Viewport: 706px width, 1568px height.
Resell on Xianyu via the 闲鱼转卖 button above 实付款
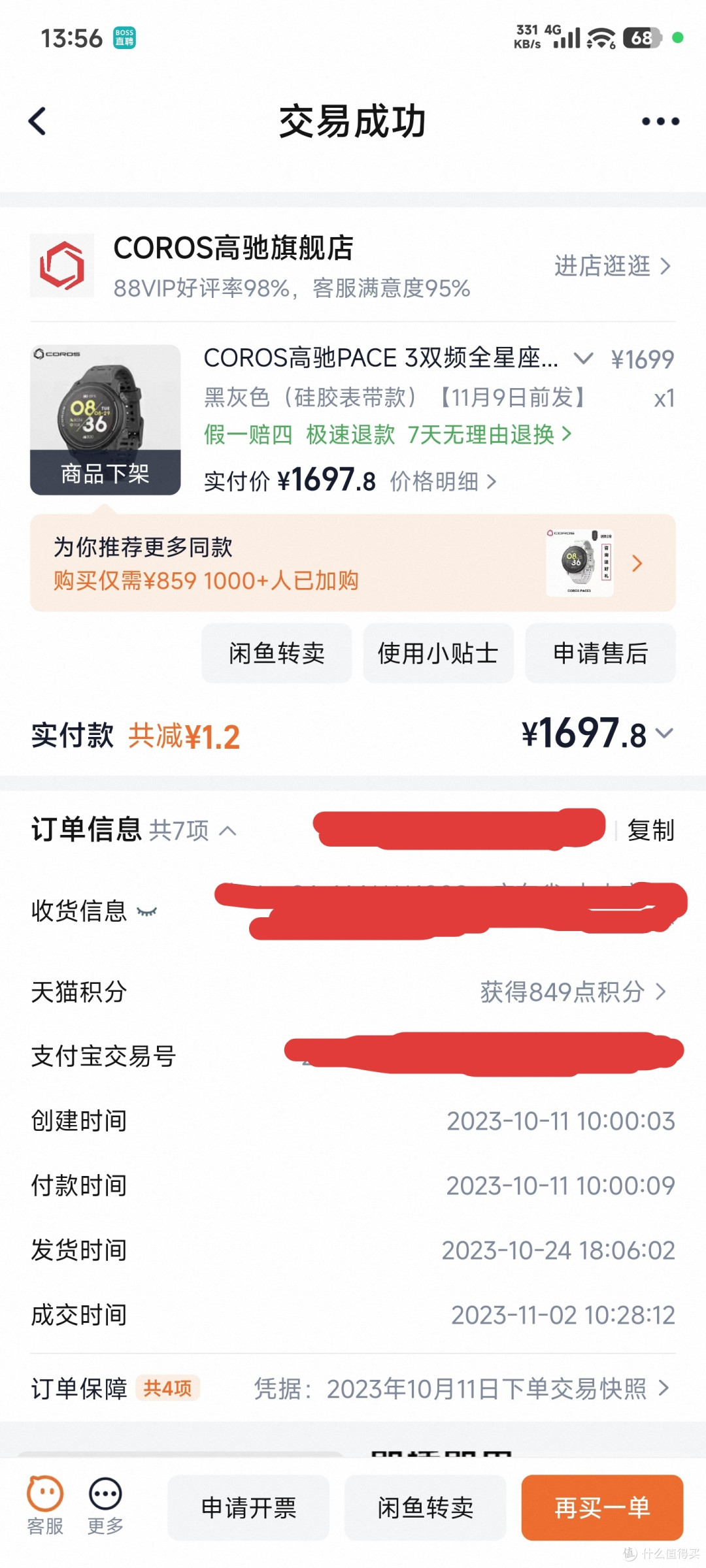pos(277,653)
